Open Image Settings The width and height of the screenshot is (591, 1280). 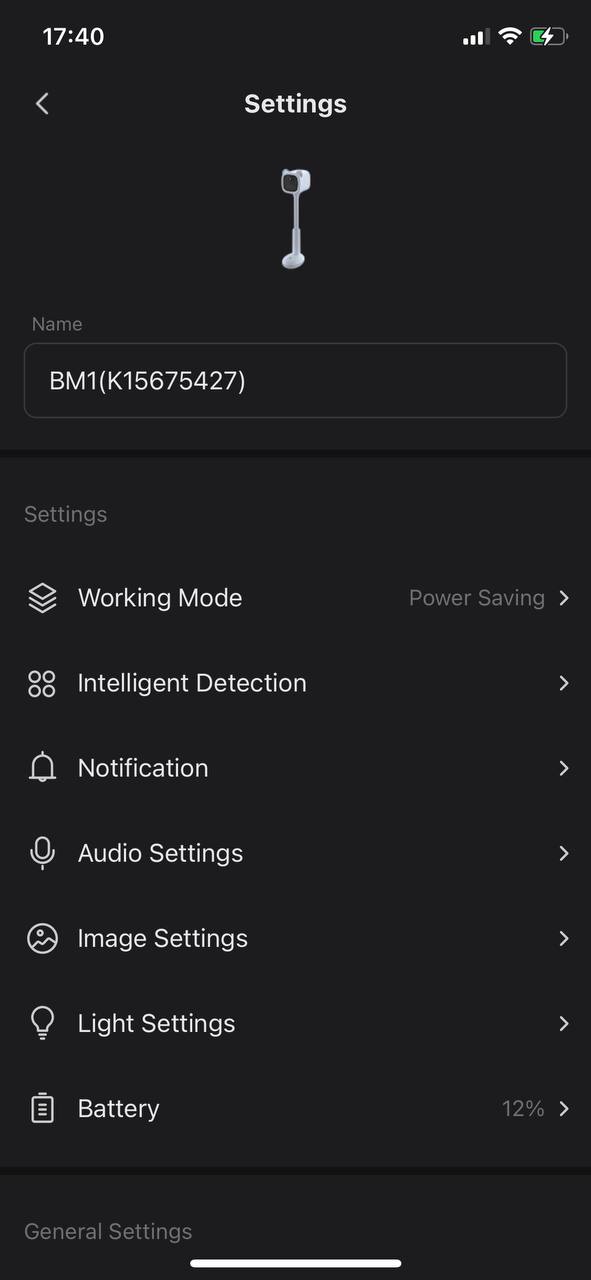(x=295, y=938)
